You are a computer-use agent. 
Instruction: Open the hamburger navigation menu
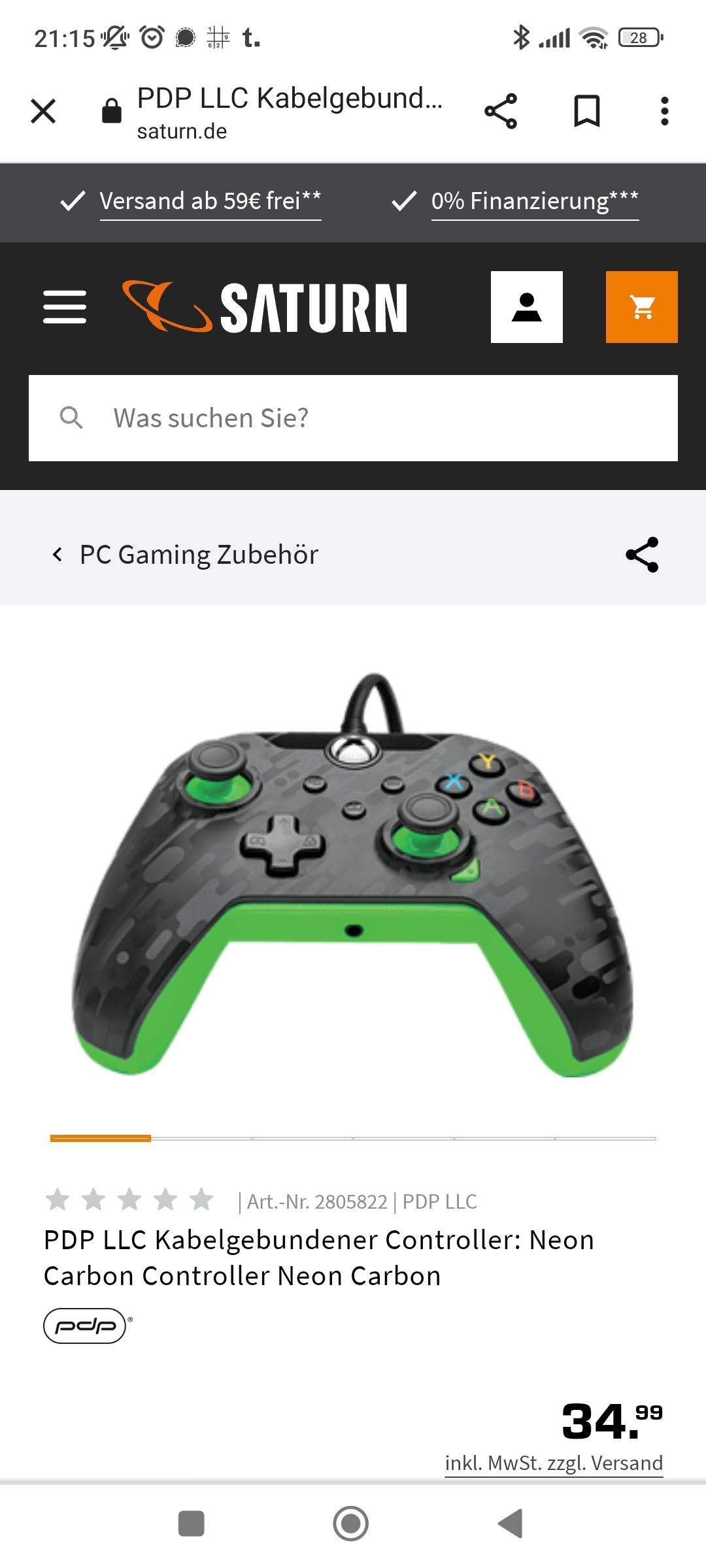pos(65,307)
